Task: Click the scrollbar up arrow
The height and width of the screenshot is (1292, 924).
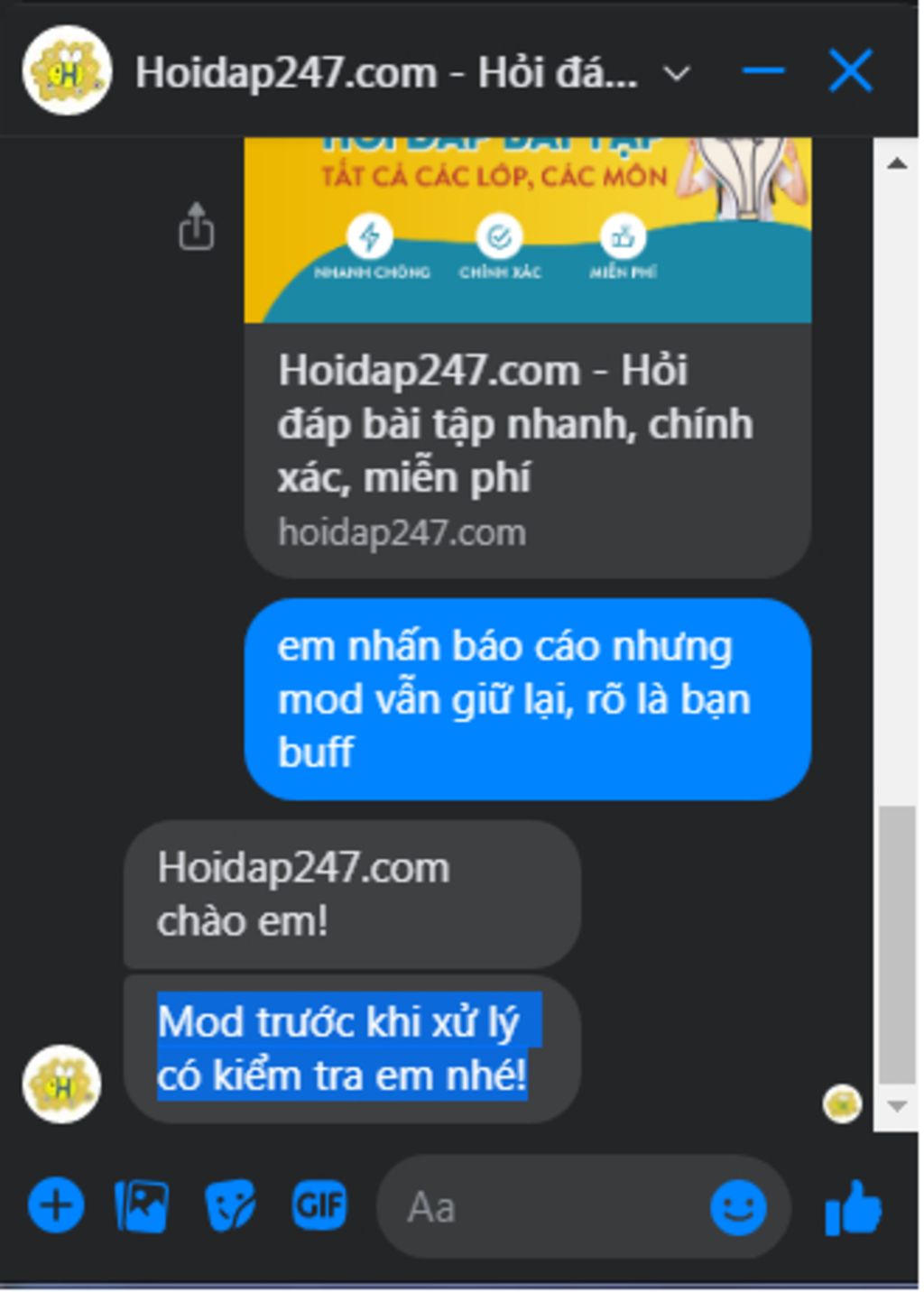Action: point(897,163)
